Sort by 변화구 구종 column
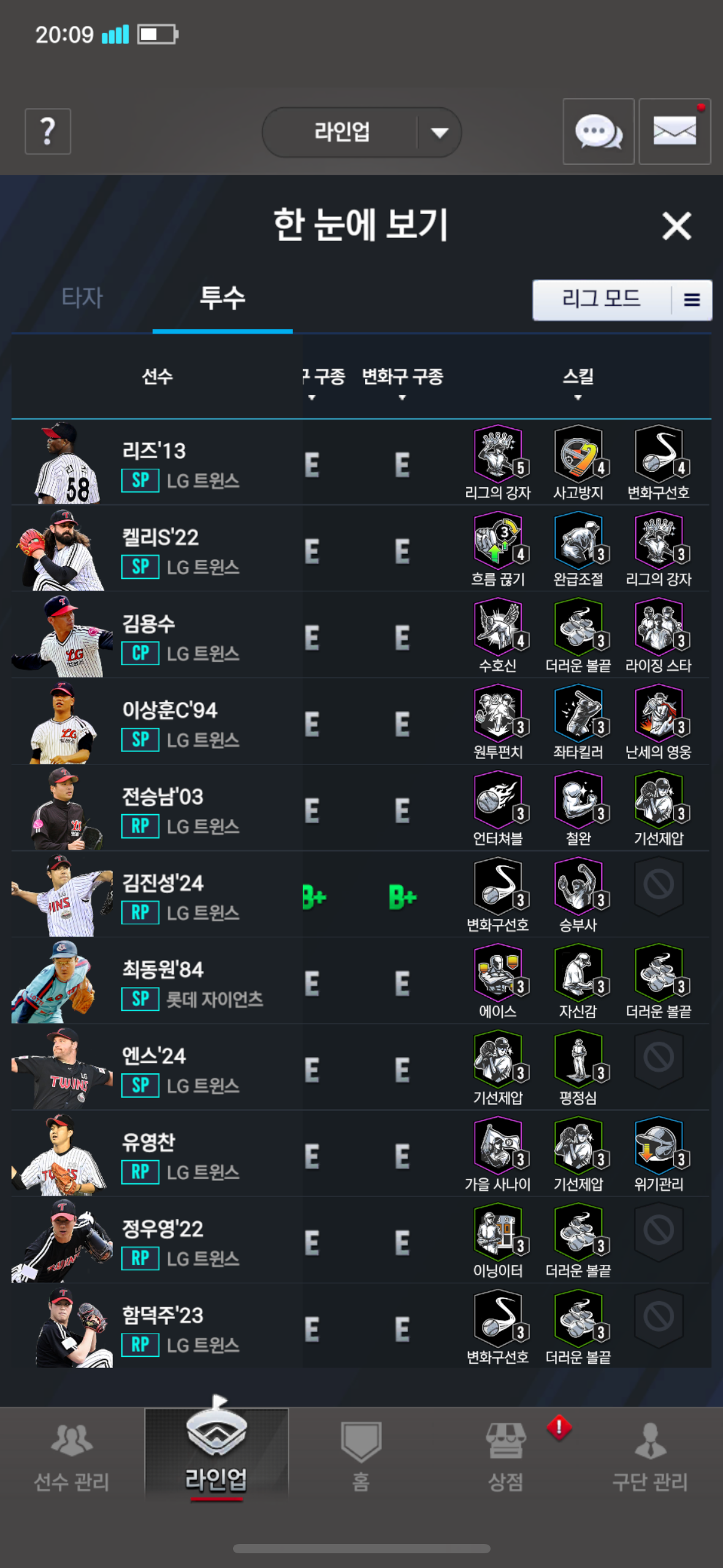Image resolution: width=723 pixels, height=1568 pixels. 402,382
